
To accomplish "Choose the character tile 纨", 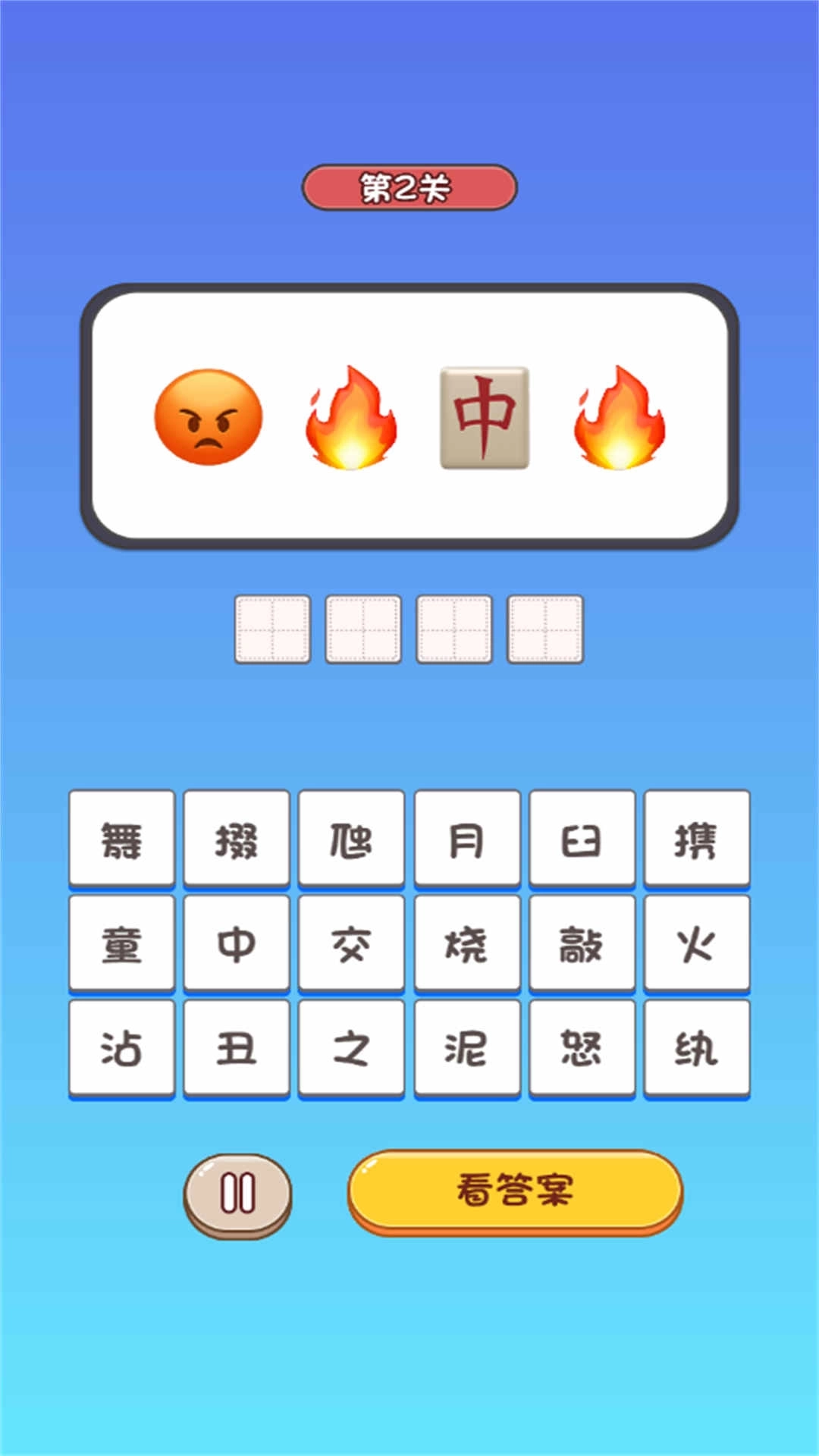I will 696,1048.
